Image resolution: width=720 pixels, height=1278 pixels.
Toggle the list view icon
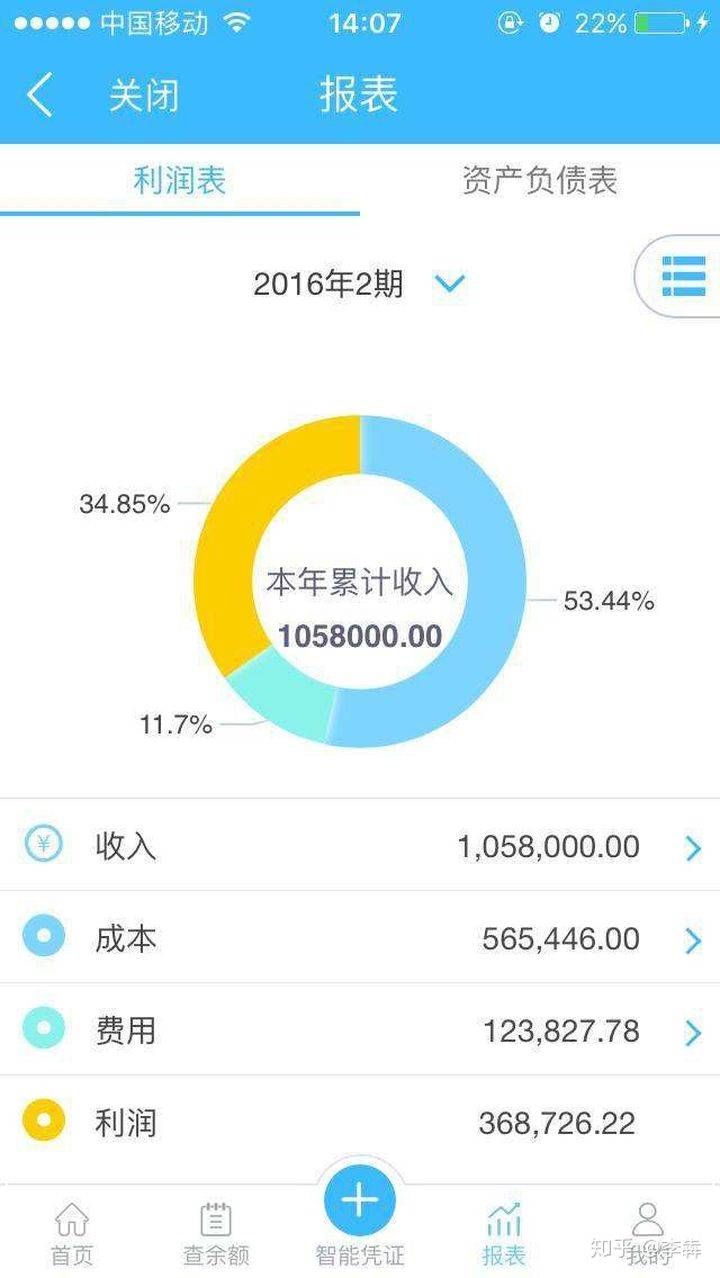pyautogui.click(x=684, y=275)
